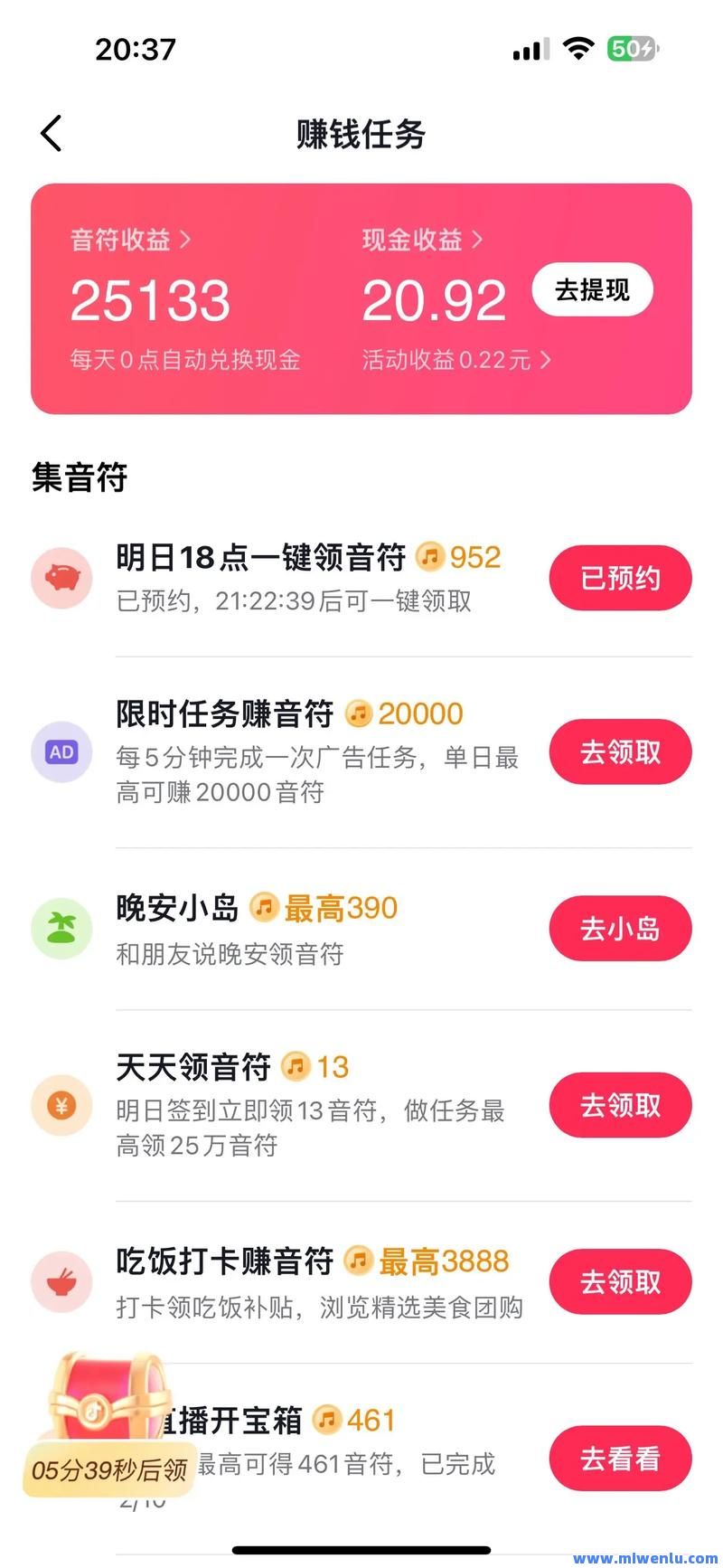Tap 去领取 for 限时任务赚音符
The image size is (723, 1568).
tap(620, 752)
